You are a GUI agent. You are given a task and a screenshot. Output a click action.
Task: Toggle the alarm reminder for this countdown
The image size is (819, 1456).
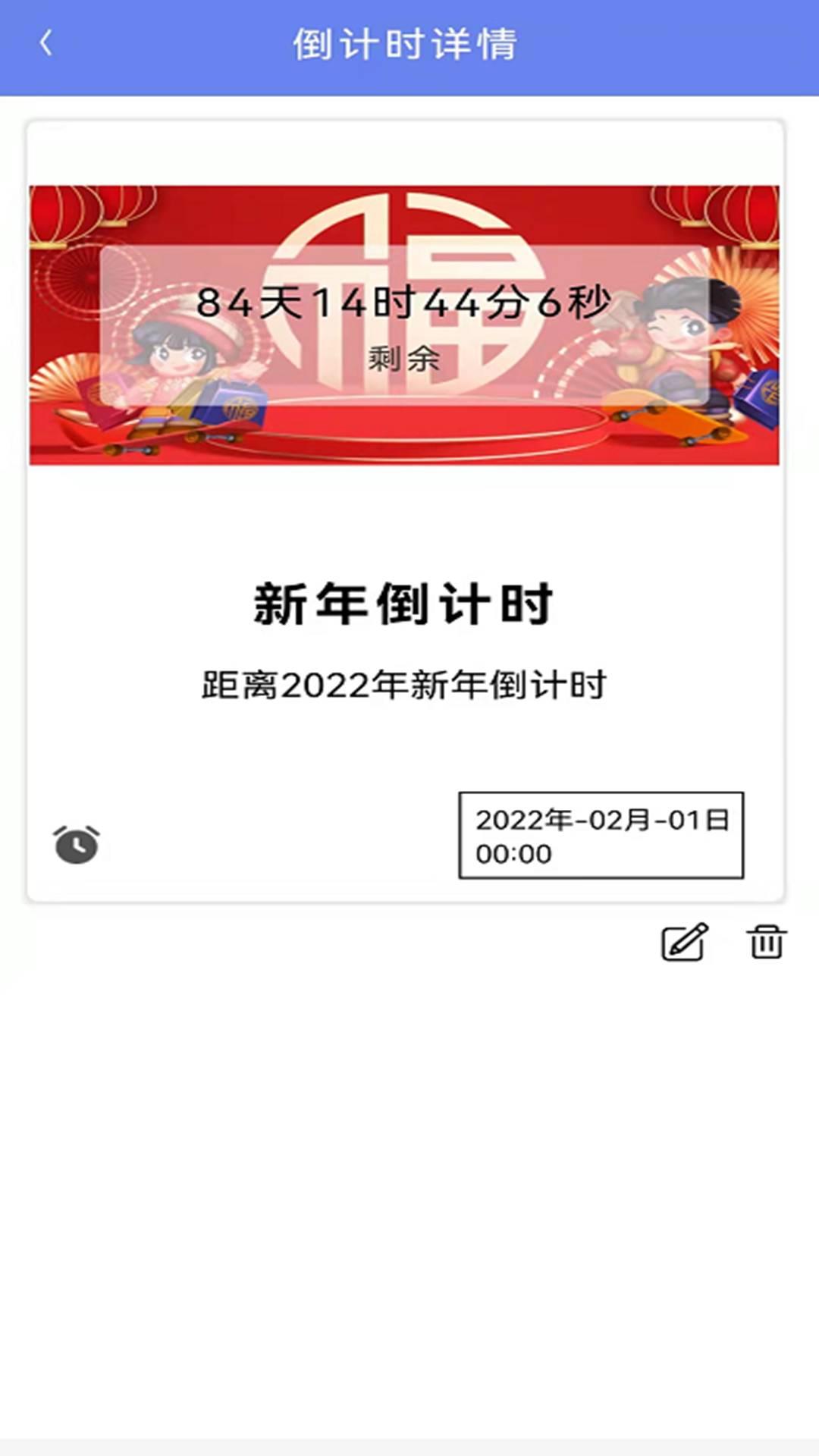click(x=75, y=844)
